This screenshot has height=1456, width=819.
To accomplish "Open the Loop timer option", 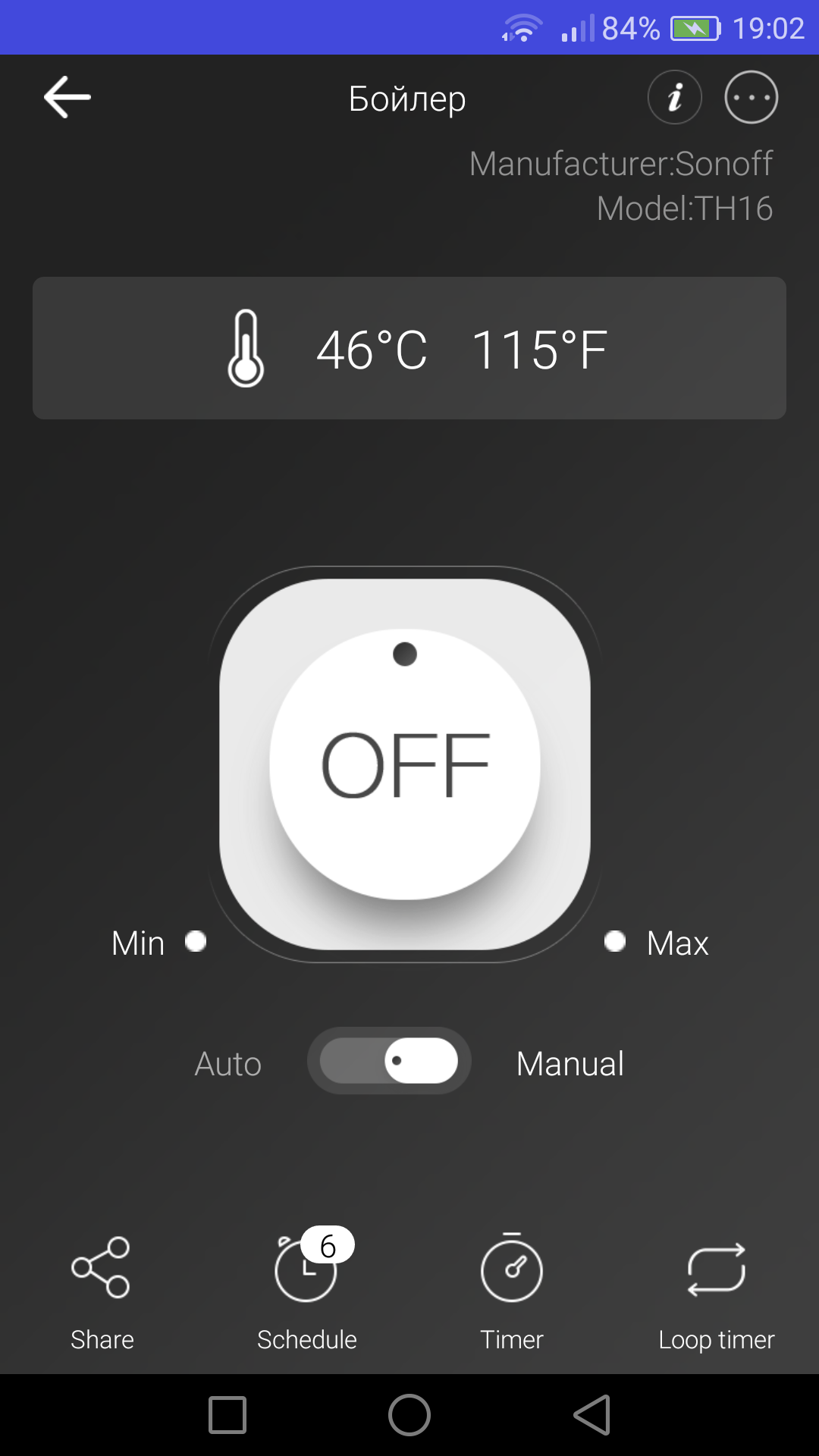I will point(717,1291).
